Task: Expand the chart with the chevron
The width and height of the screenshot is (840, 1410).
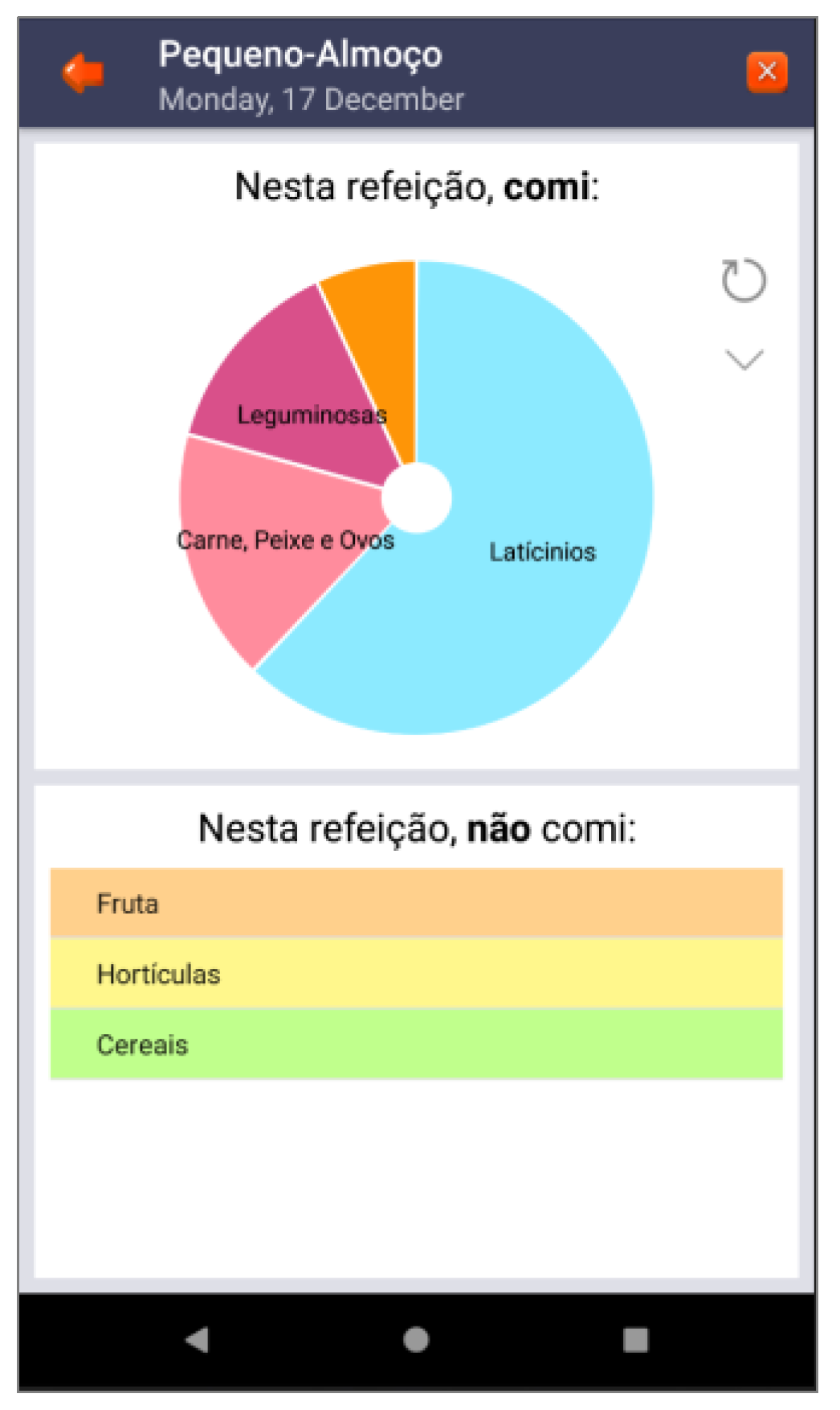Action: pos(744,359)
